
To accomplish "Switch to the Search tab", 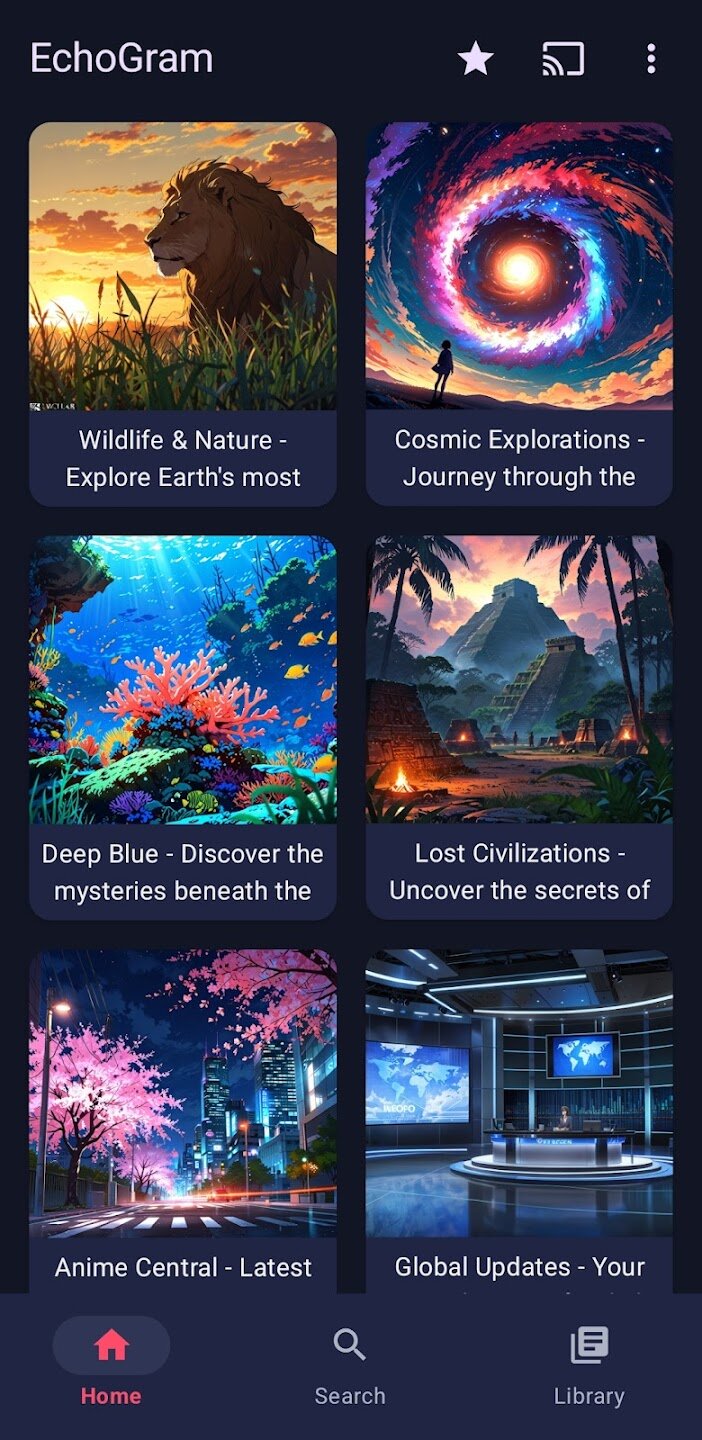I will point(350,1365).
